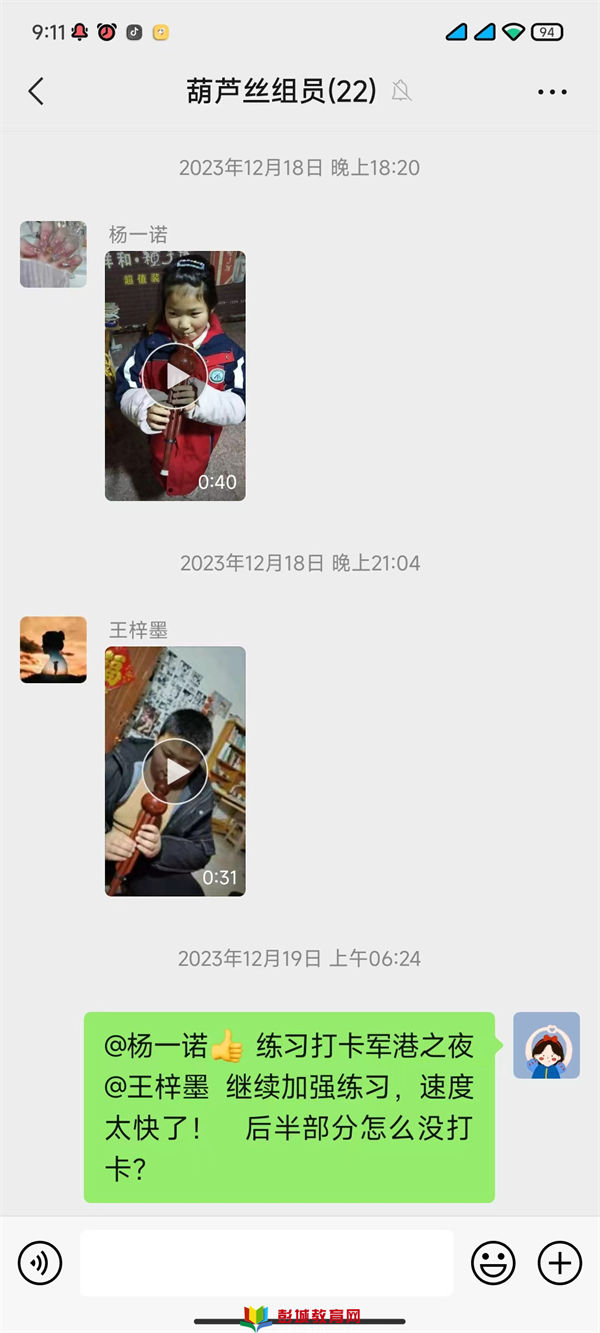Viewport: 600px width, 1333px height.
Task: Switch to voice message input
Action: click(x=40, y=1263)
